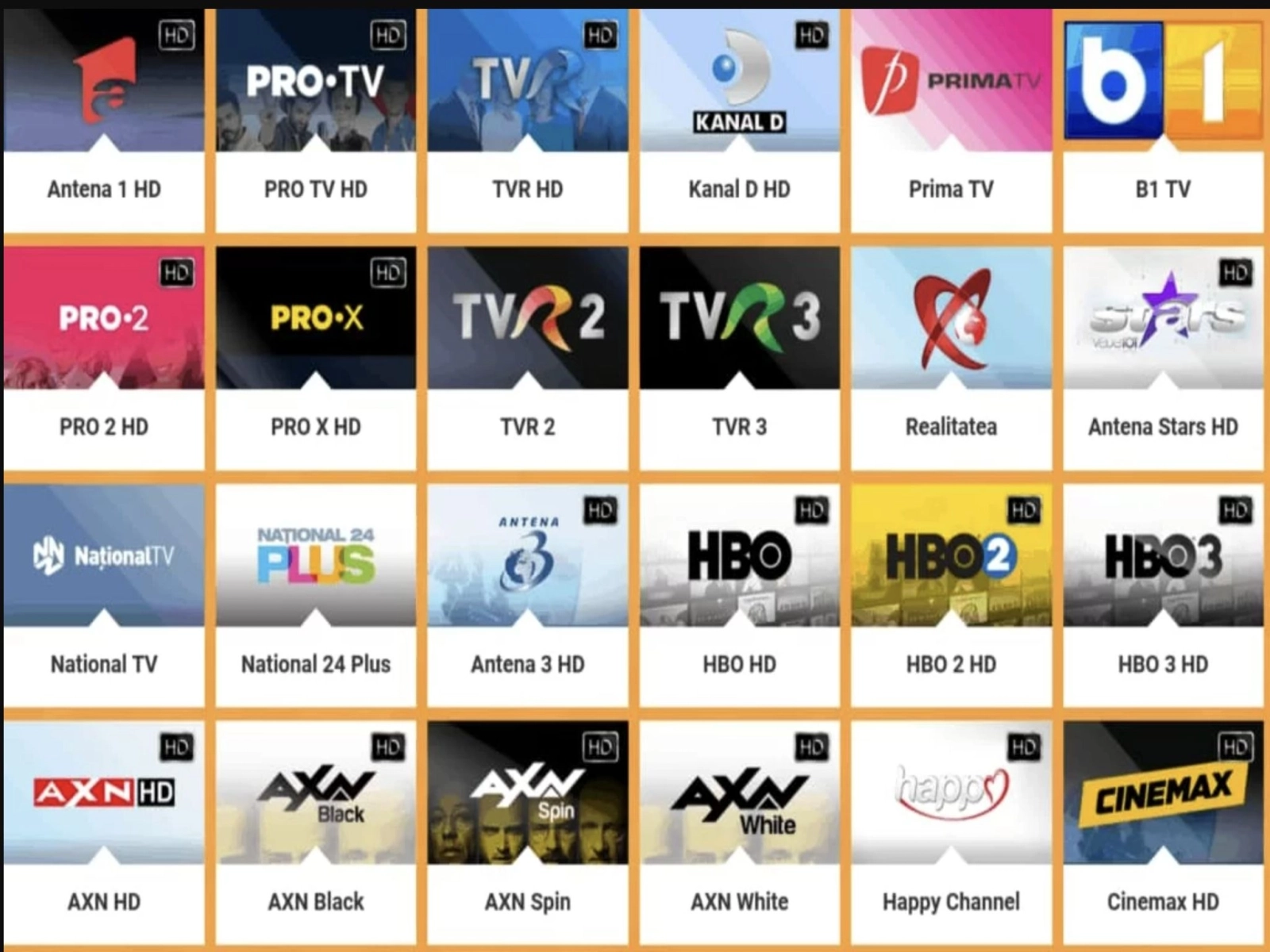1270x952 pixels.
Task: Watch TVR HD
Action: tap(527, 119)
